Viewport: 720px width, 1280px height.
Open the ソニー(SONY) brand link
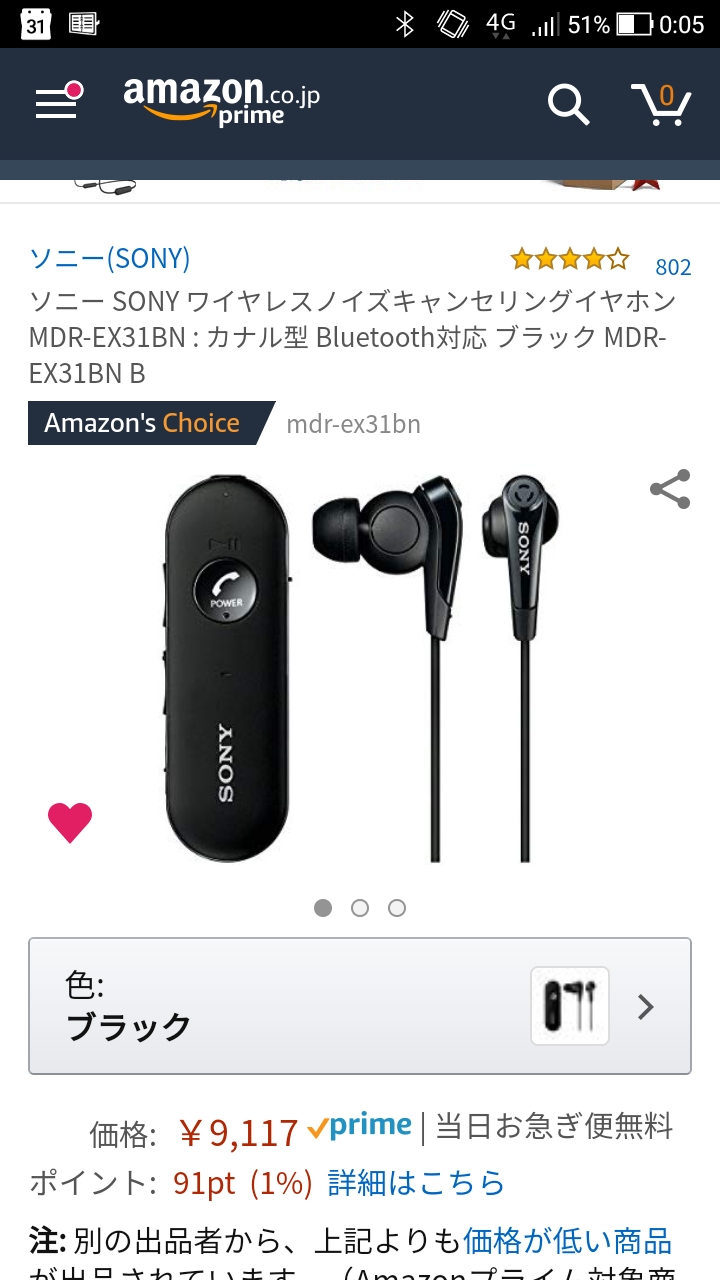click(110, 258)
